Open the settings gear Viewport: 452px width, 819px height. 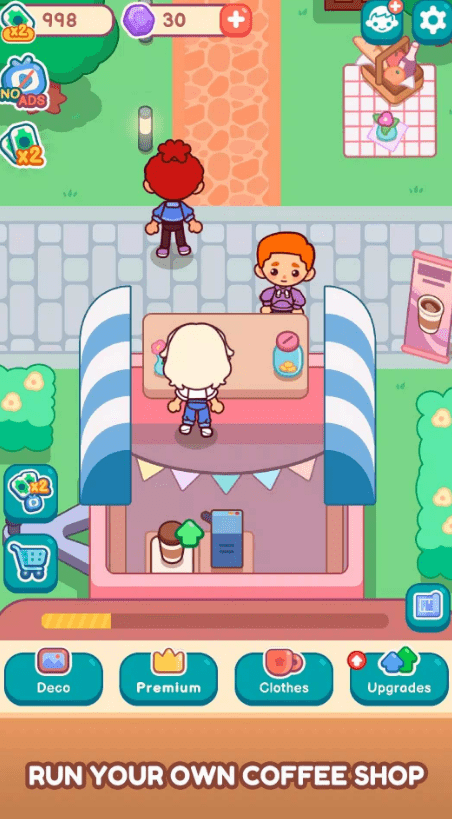432,21
